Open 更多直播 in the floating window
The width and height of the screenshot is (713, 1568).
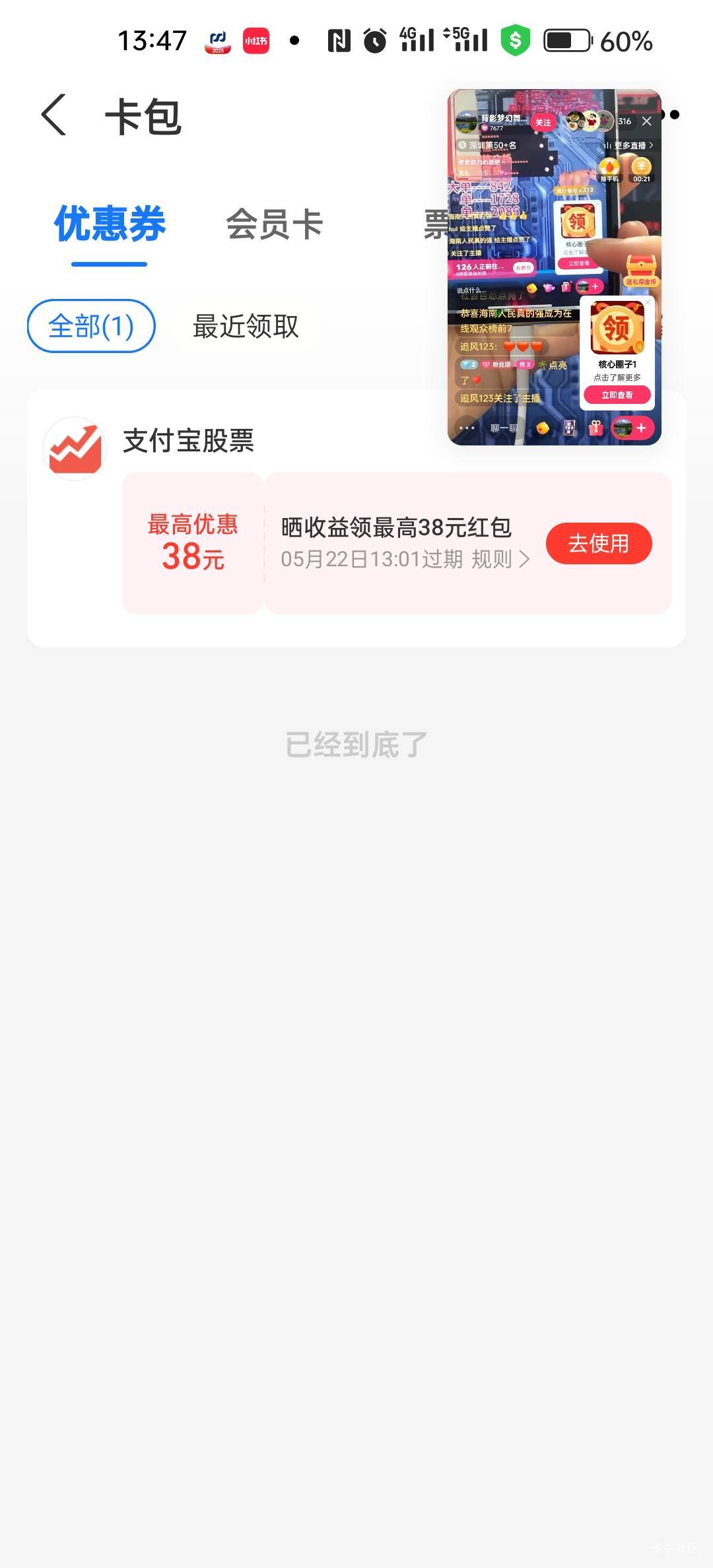click(629, 145)
